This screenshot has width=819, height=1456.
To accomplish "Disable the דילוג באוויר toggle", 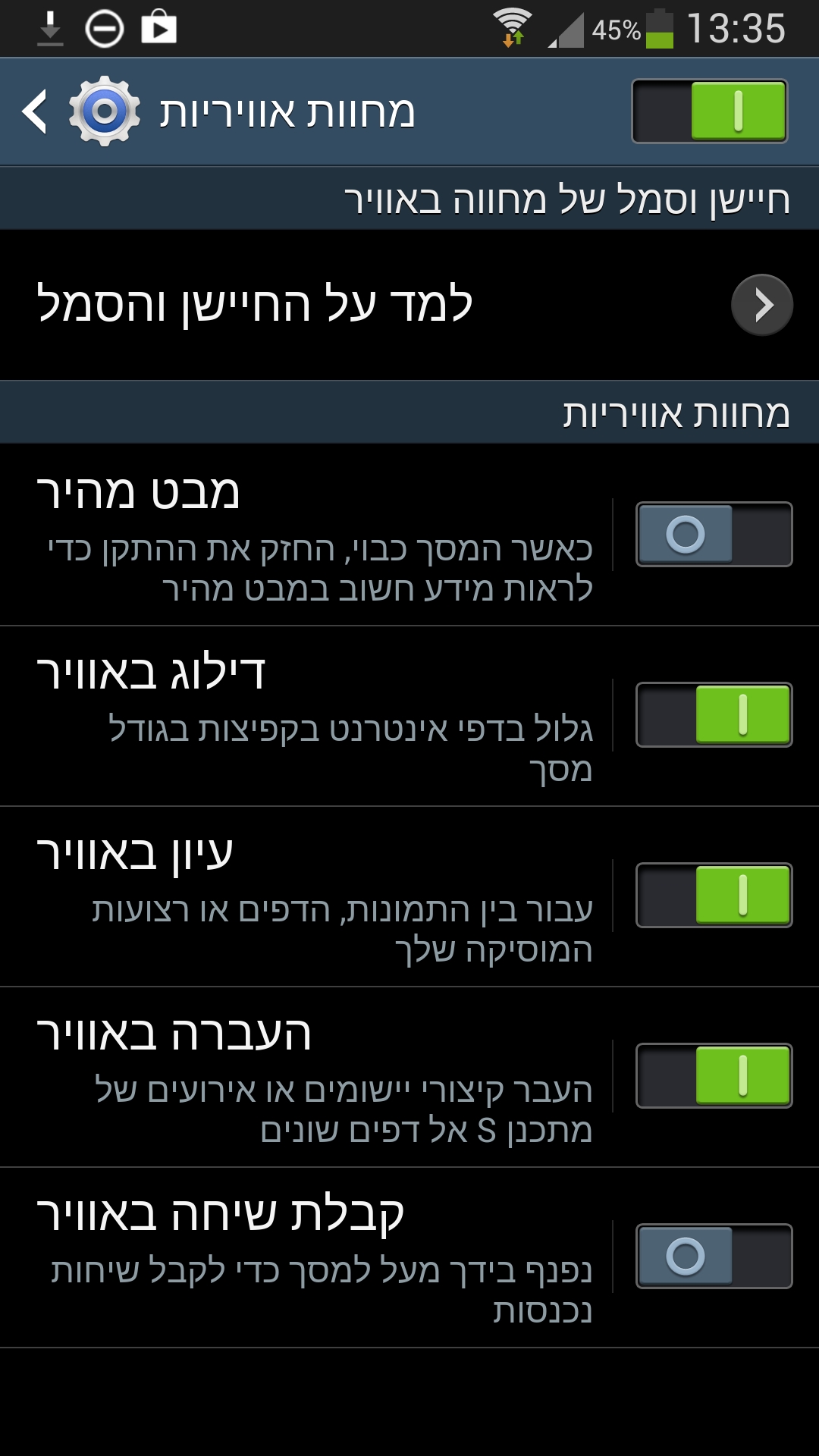I will point(714,715).
